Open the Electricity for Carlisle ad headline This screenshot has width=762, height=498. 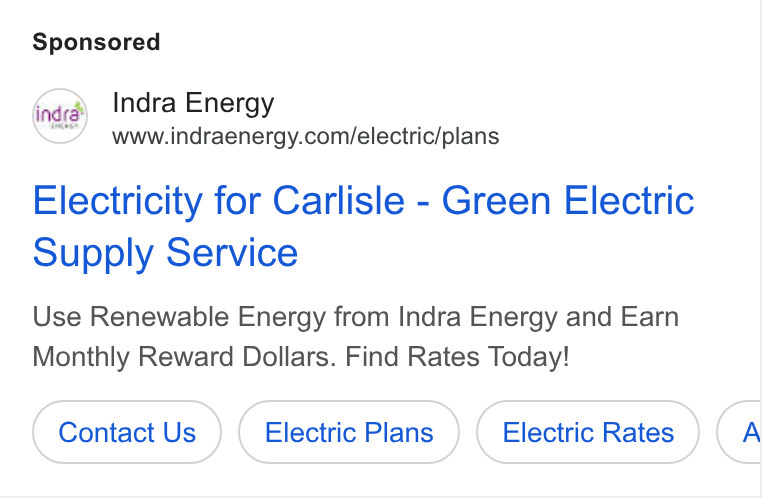363,226
